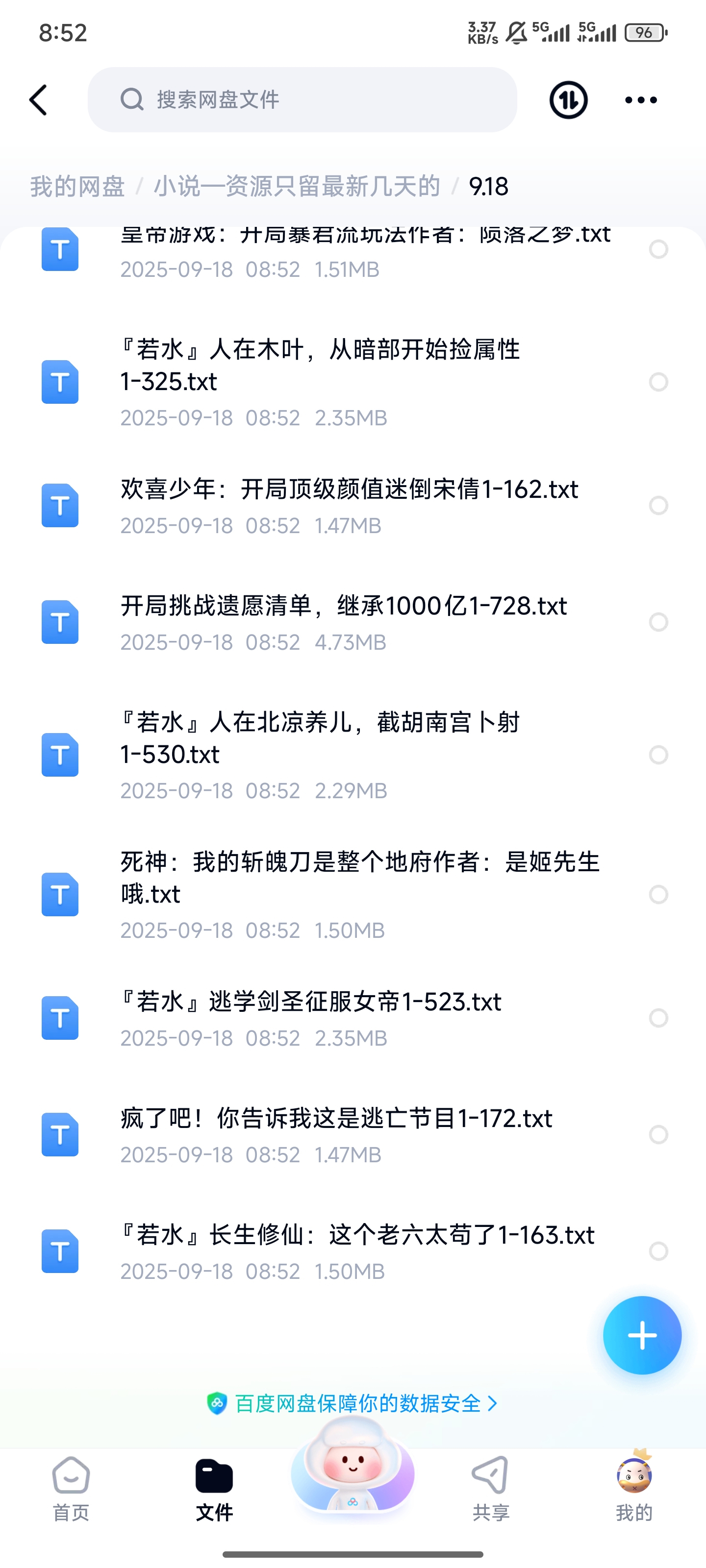Open the three-dot overflow menu
Image resolution: width=706 pixels, height=1568 pixels.
[x=641, y=100]
